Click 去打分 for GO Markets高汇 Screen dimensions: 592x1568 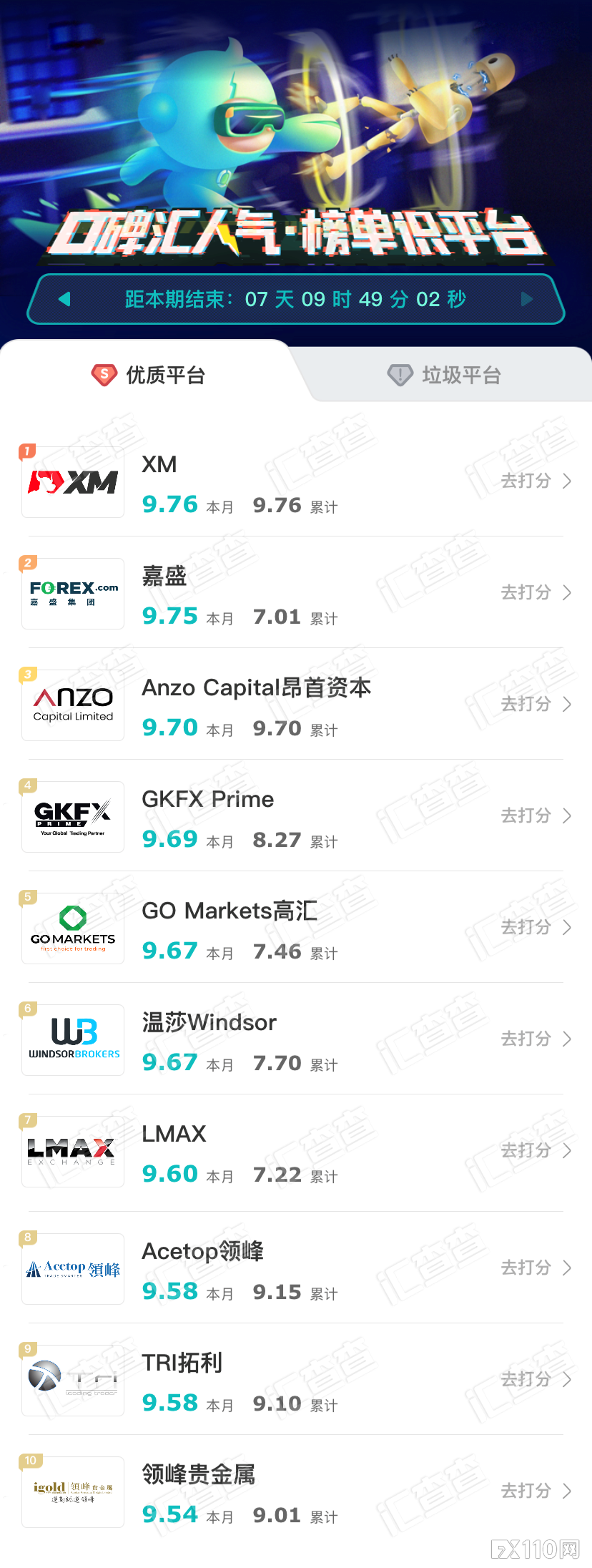coord(528,926)
